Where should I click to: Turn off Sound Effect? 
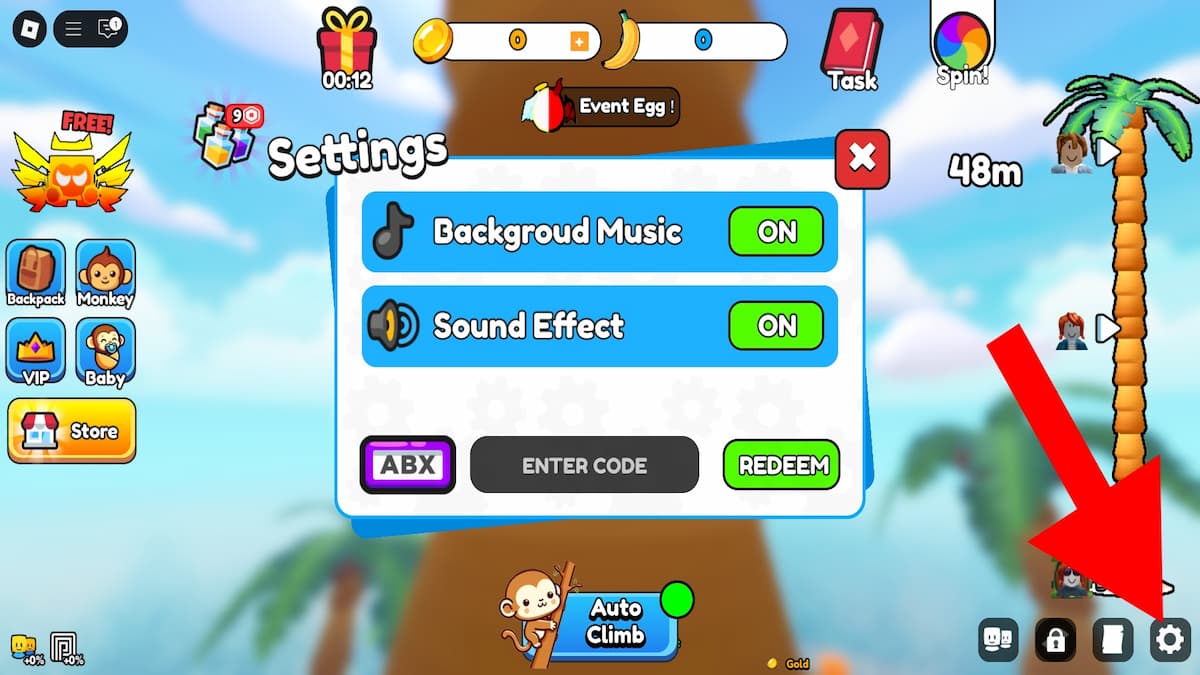tap(776, 326)
